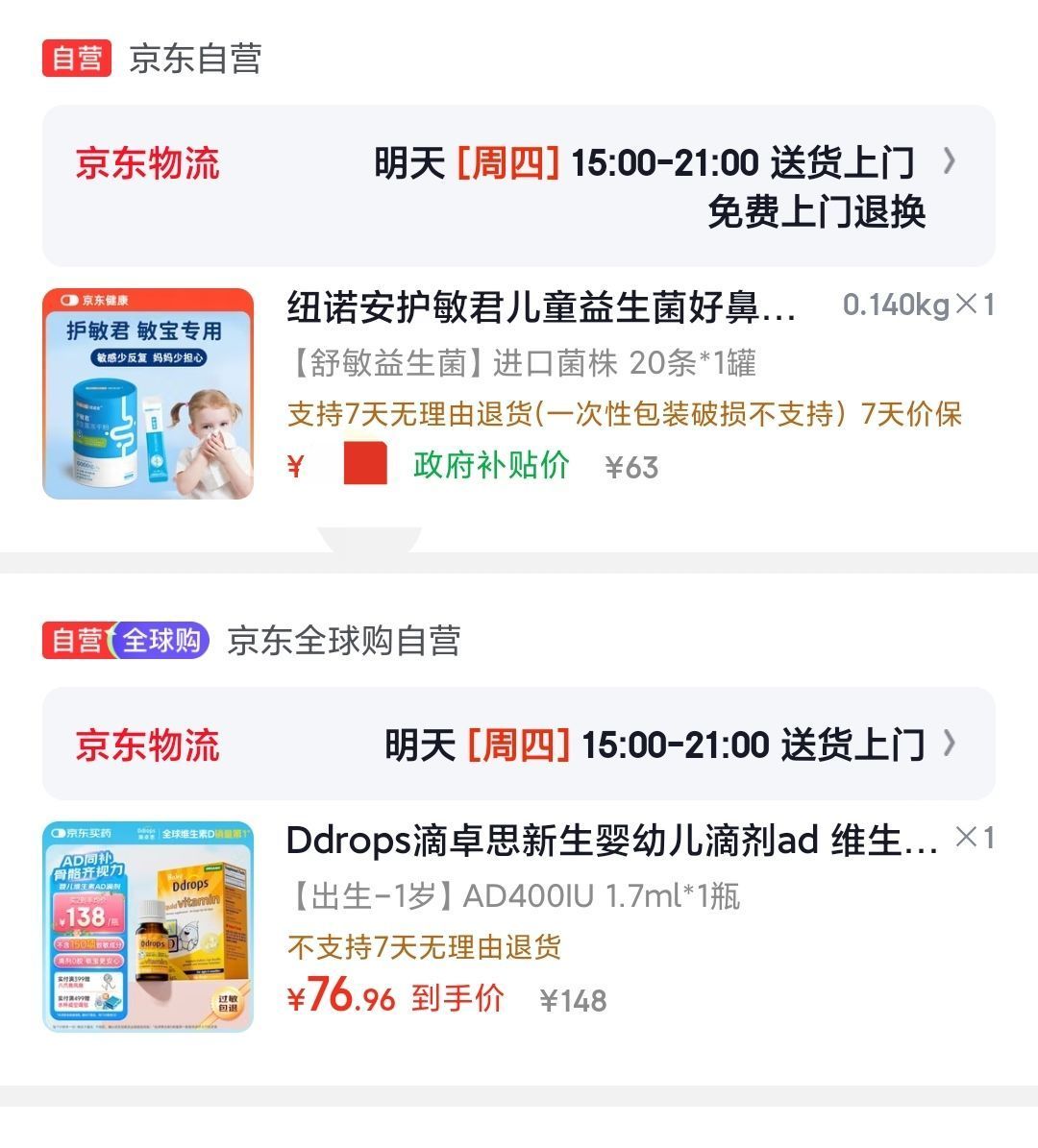Change delivery time for 京东全球购自营 order
The height and width of the screenshot is (1148, 1038).
point(519,744)
